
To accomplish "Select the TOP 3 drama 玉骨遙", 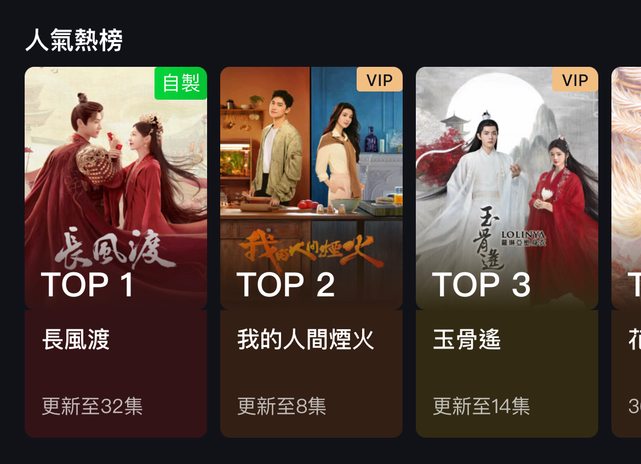I will pyautogui.click(x=506, y=250).
